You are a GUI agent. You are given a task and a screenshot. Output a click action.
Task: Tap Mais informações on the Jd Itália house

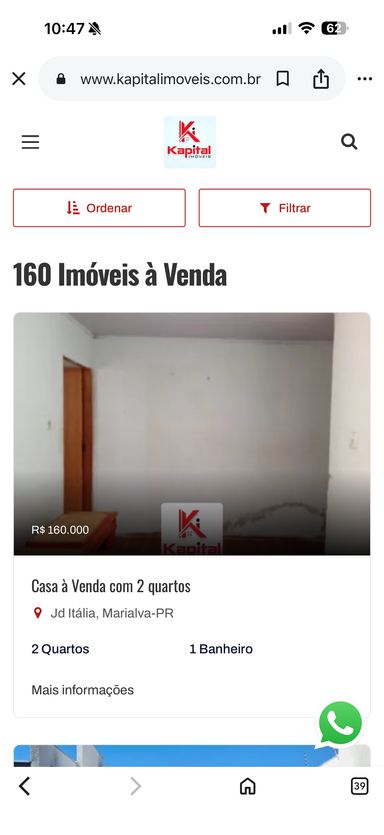83,690
